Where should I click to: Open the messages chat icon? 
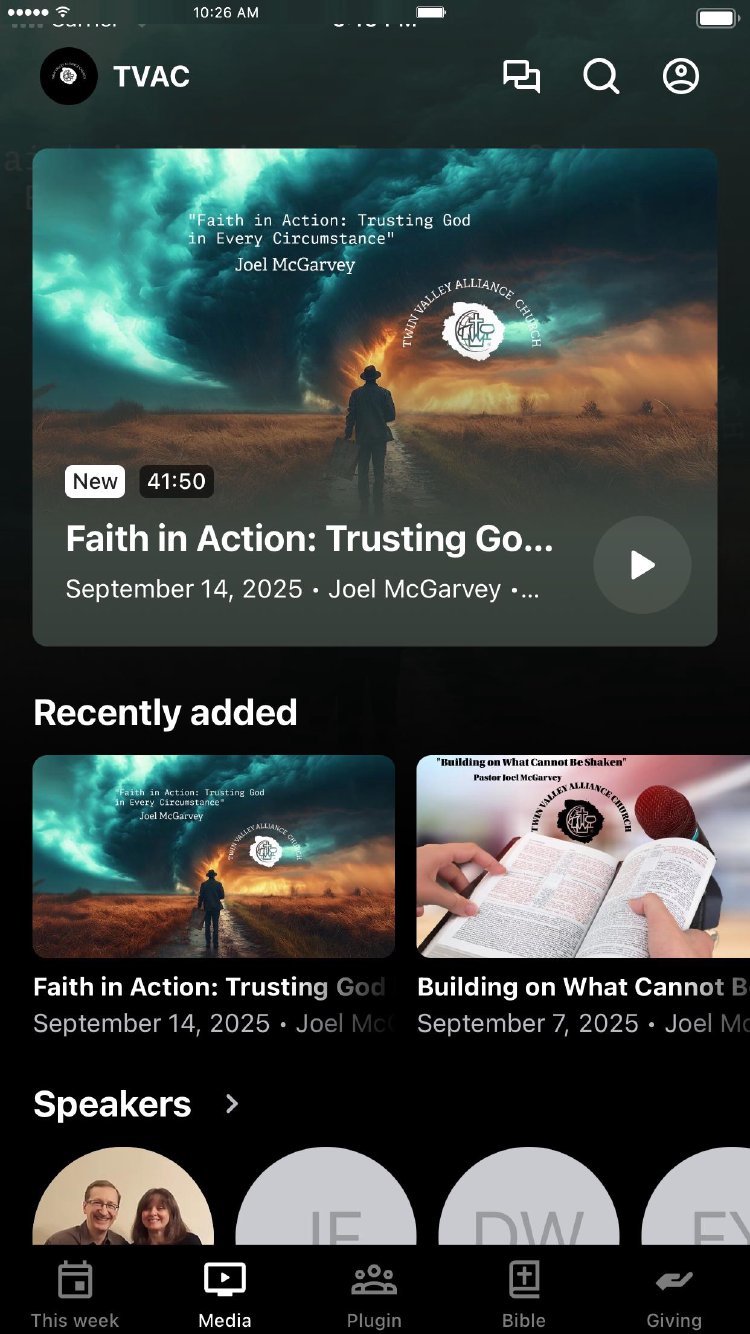pyautogui.click(x=521, y=77)
